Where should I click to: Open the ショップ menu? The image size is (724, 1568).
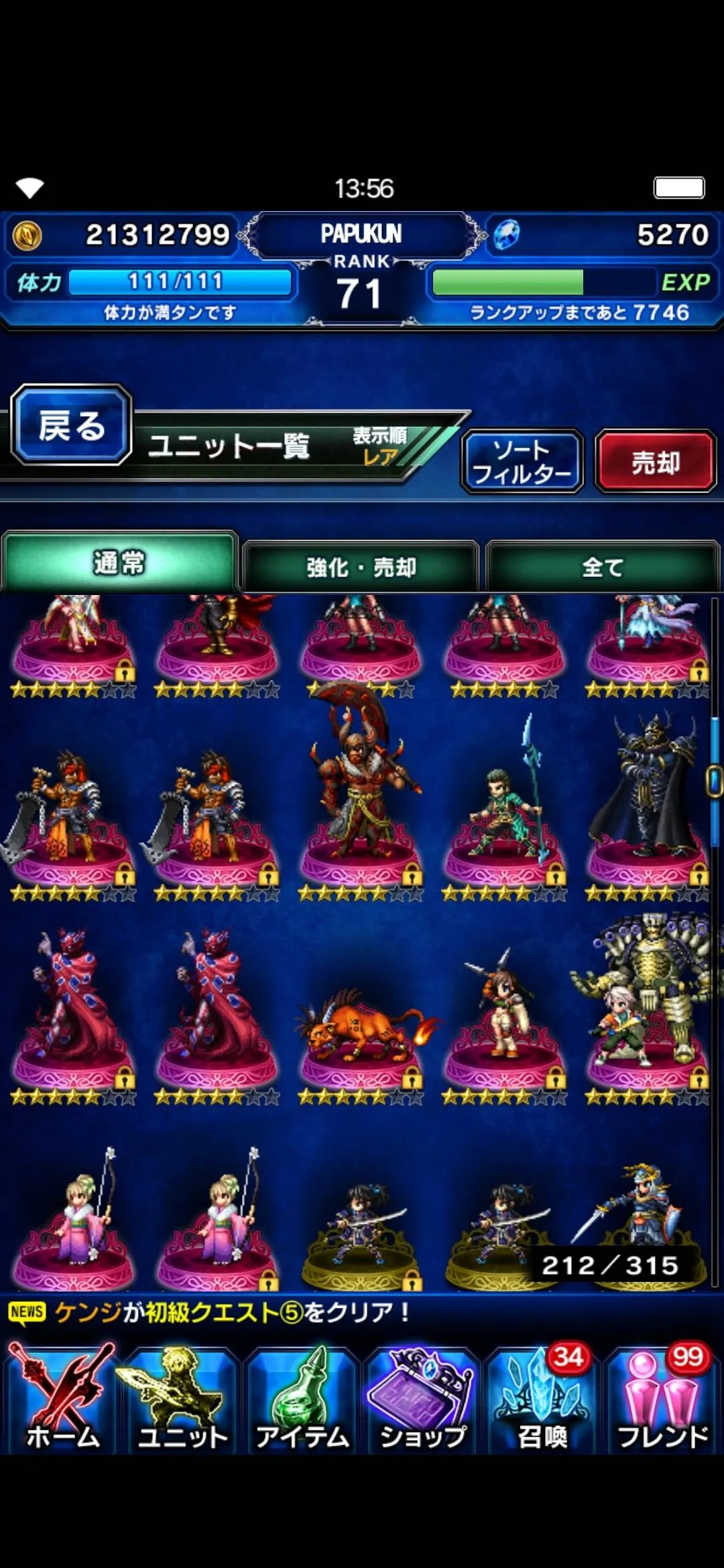(x=422, y=1399)
